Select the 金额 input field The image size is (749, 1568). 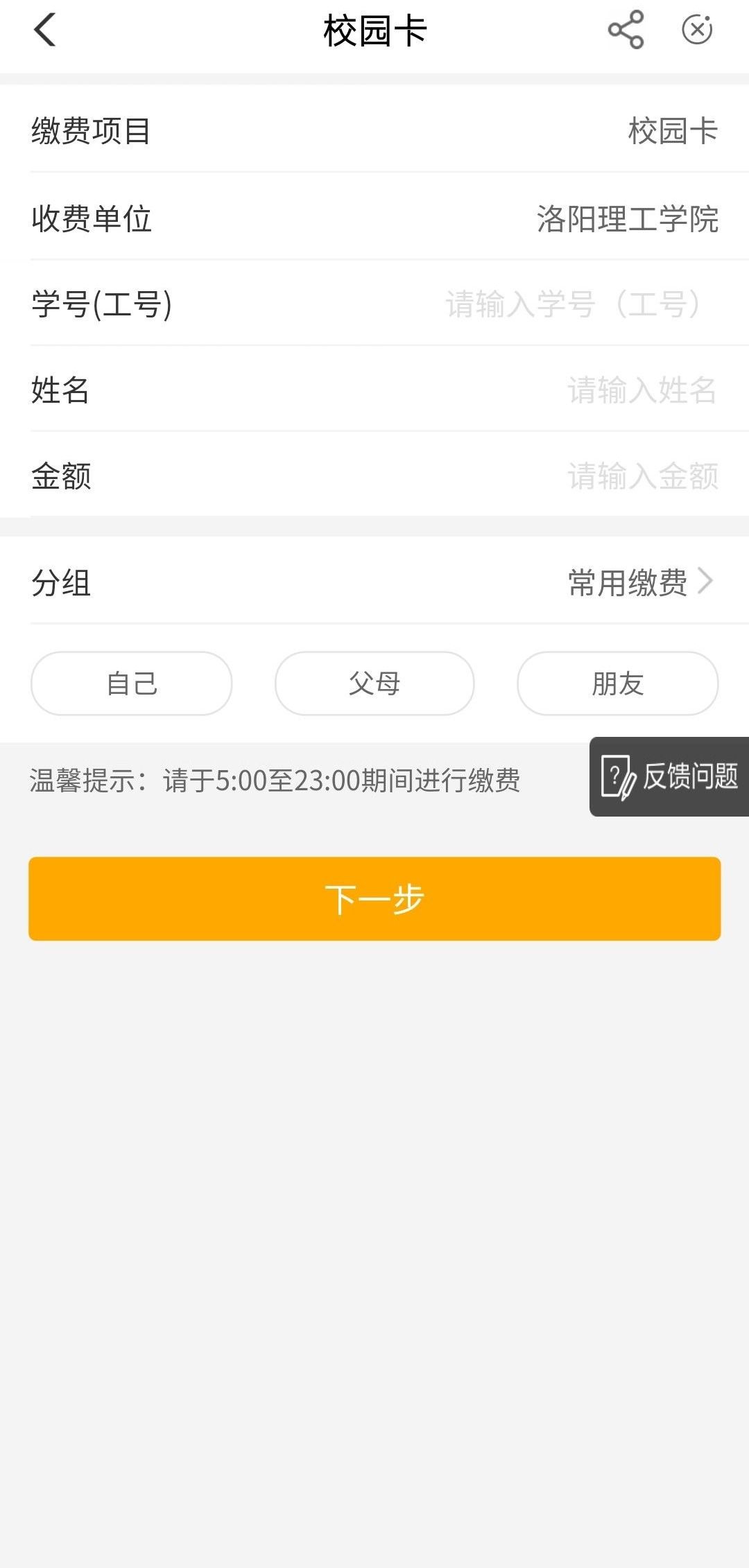point(642,476)
